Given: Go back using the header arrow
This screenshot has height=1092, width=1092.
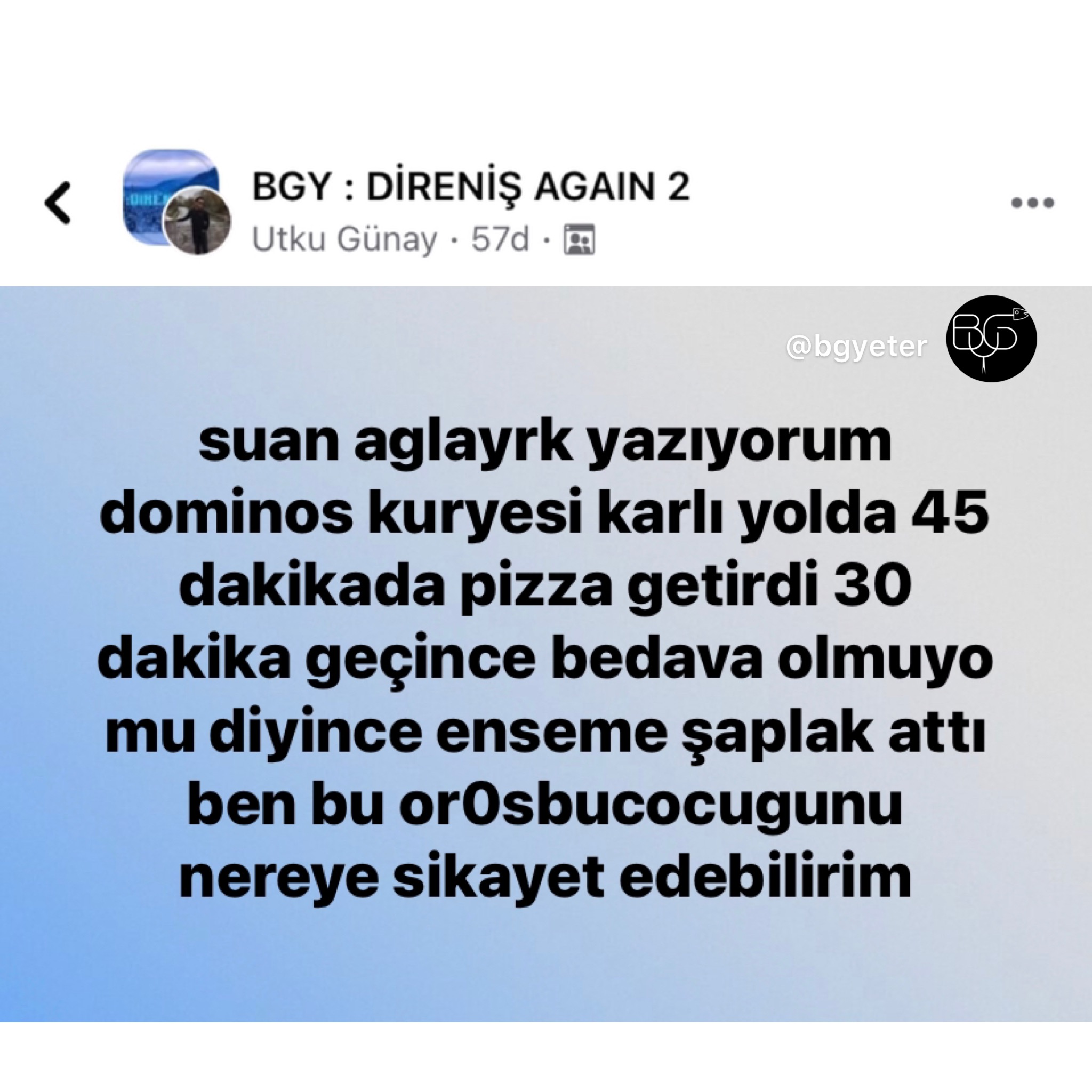Looking at the screenshot, I should coord(58,202).
